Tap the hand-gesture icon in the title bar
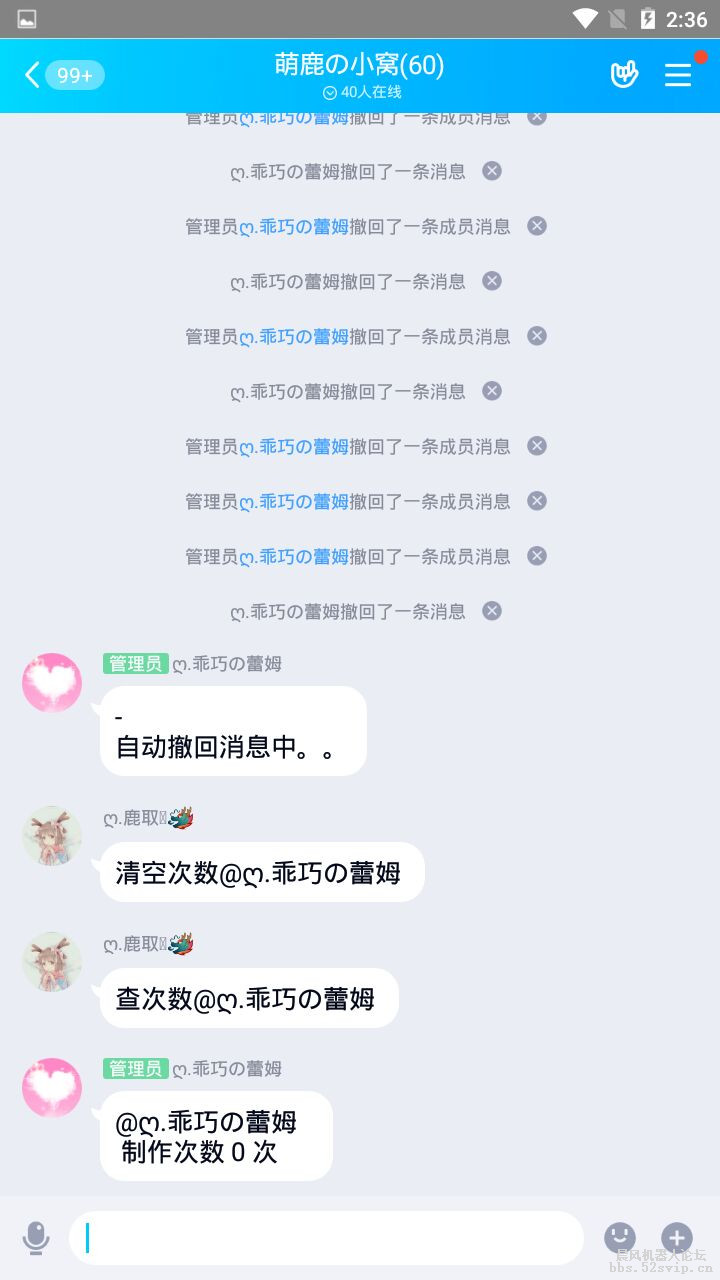This screenshot has width=720, height=1280. (x=624, y=74)
